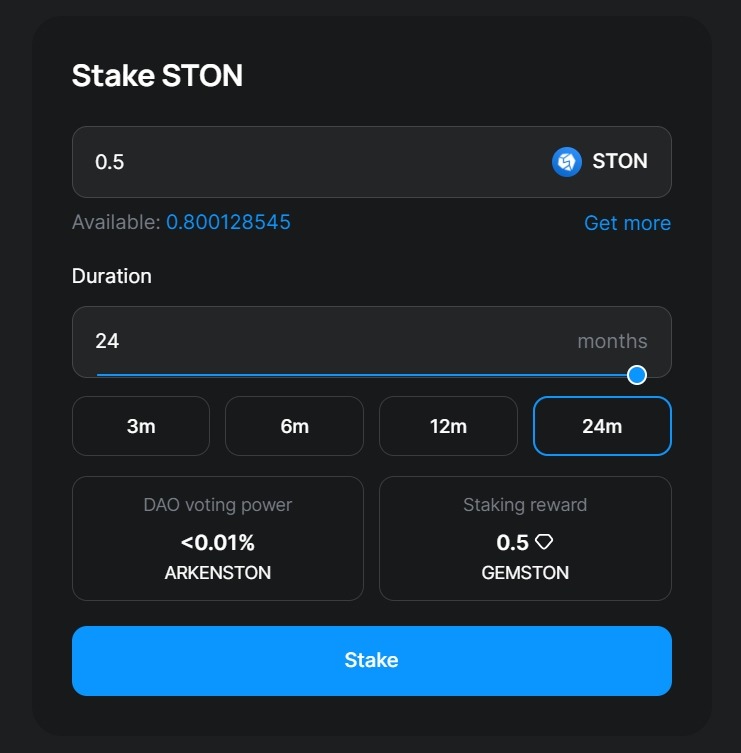741x753 pixels.
Task: Confirm with the Stake button
Action: (x=371, y=660)
